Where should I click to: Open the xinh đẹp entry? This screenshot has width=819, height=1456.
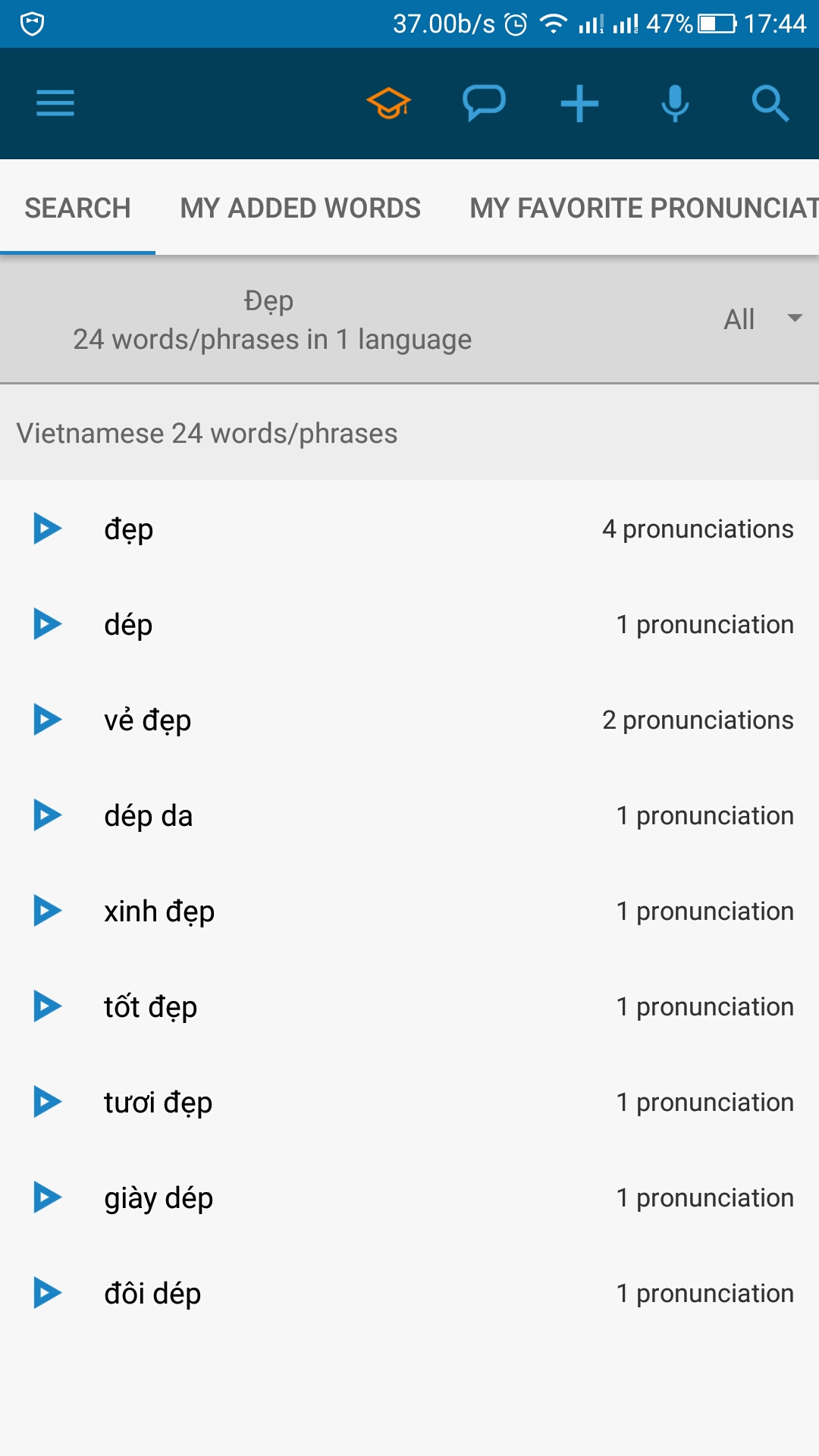pyautogui.click(x=159, y=912)
